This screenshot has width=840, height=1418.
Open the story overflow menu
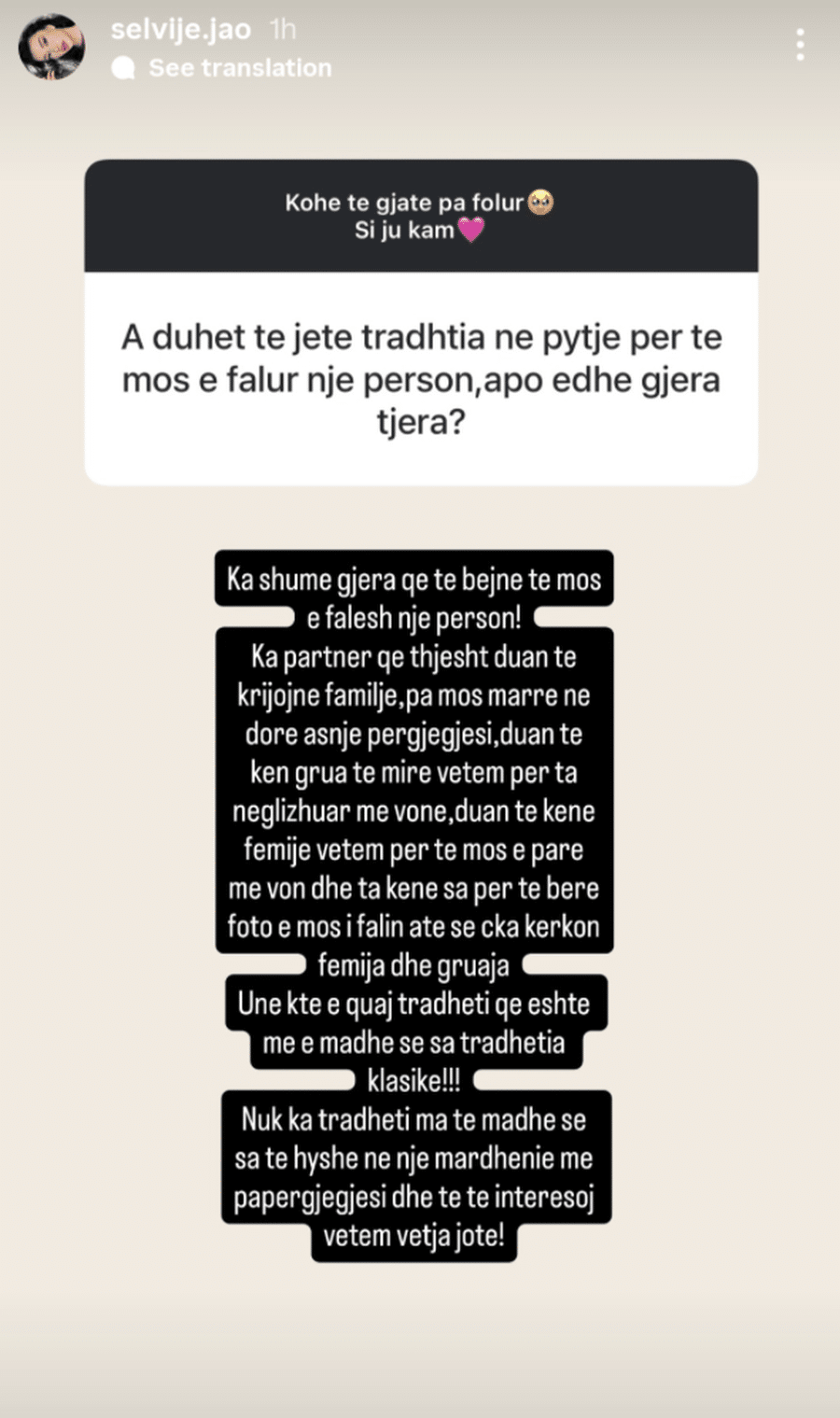click(x=800, y=45)
